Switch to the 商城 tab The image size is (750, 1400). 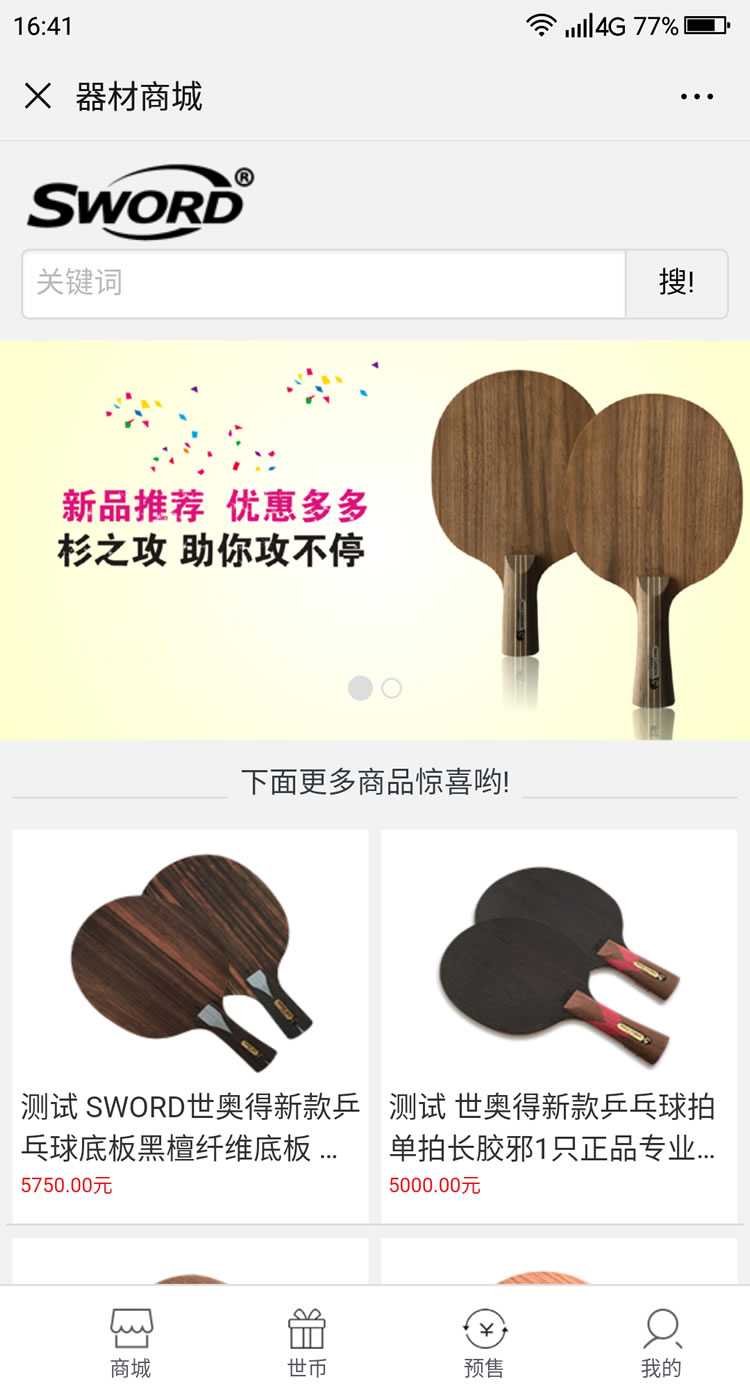point(130,1343)
